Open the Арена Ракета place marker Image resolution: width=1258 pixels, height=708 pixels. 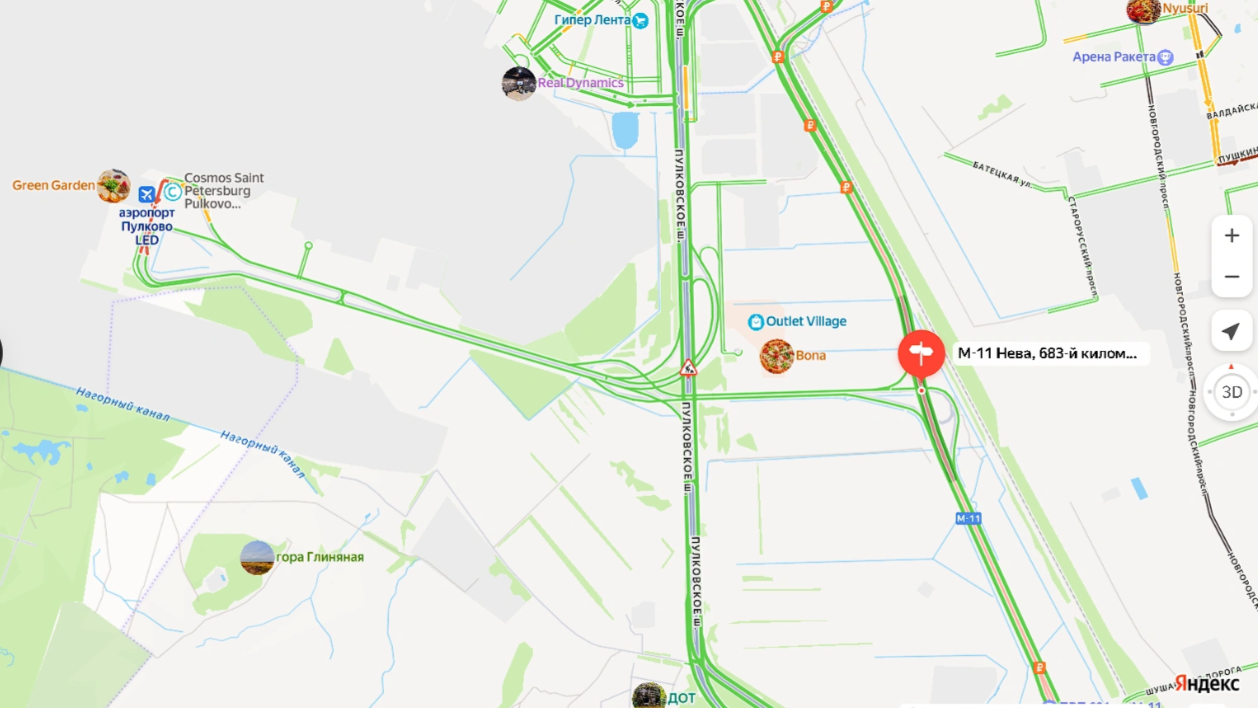point(1165,57)
